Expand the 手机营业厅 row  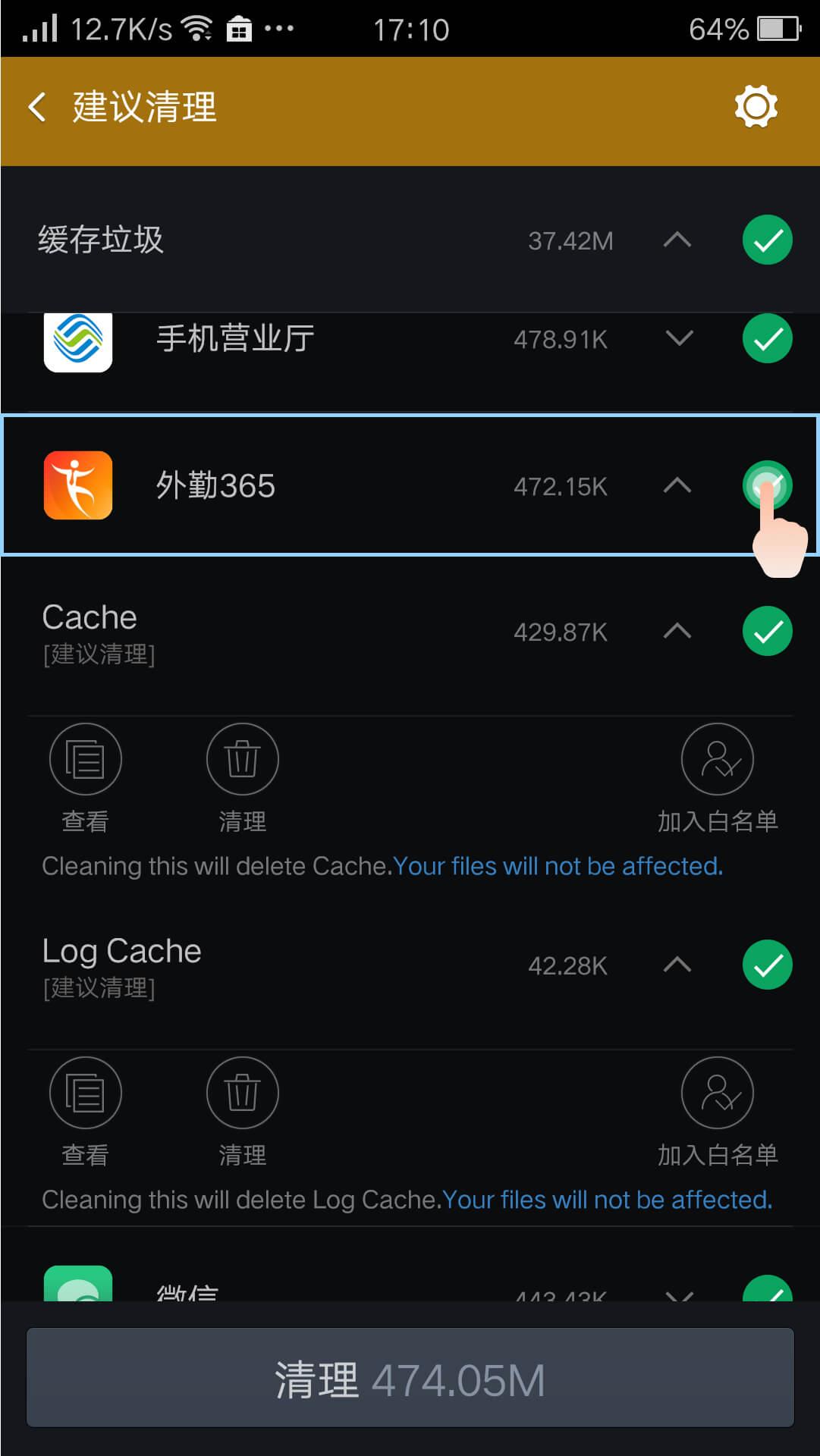tap(678, 338)
